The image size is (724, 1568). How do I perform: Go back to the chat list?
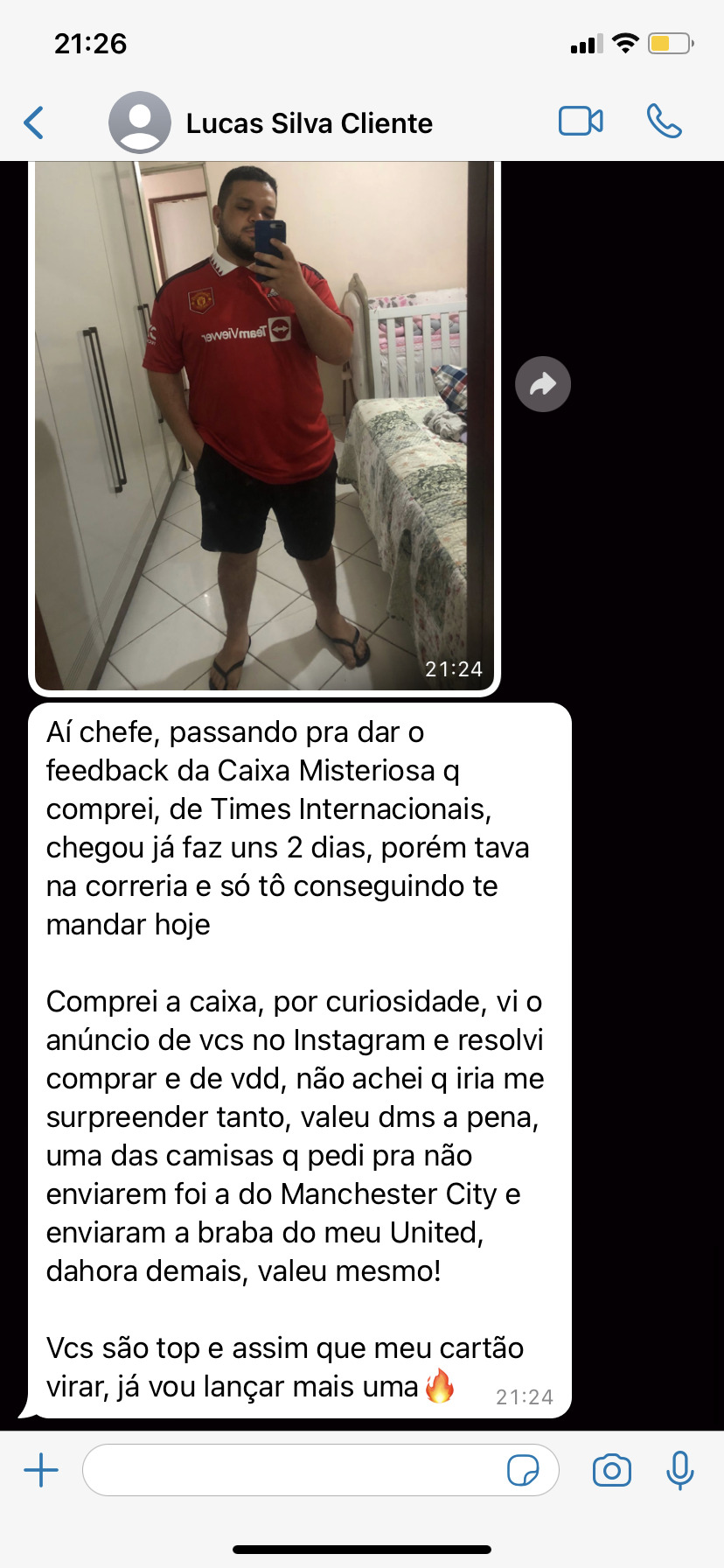[34, 122]
